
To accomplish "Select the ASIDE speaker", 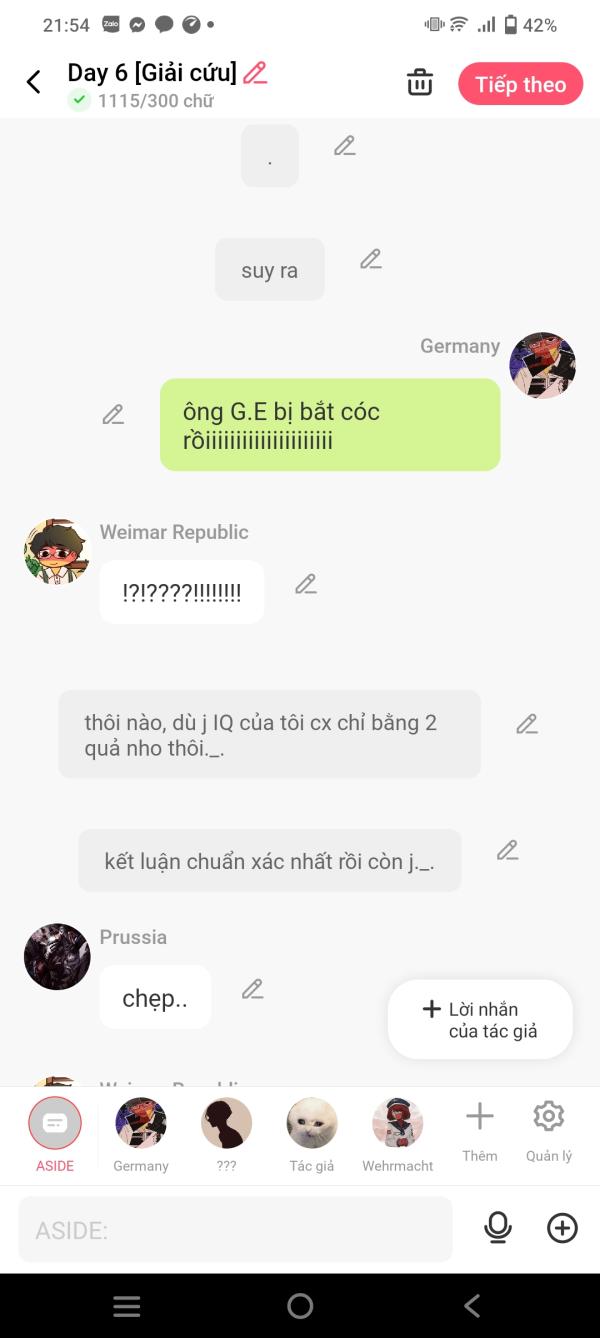I will [55, 1135].
